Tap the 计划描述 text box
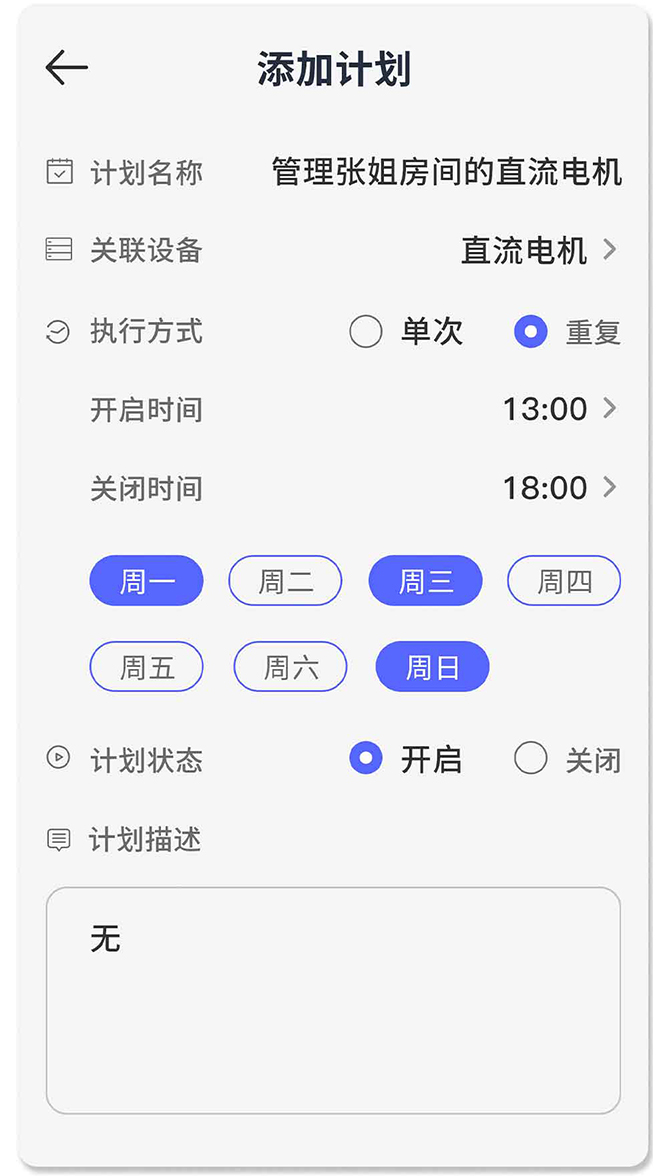 333,1000
